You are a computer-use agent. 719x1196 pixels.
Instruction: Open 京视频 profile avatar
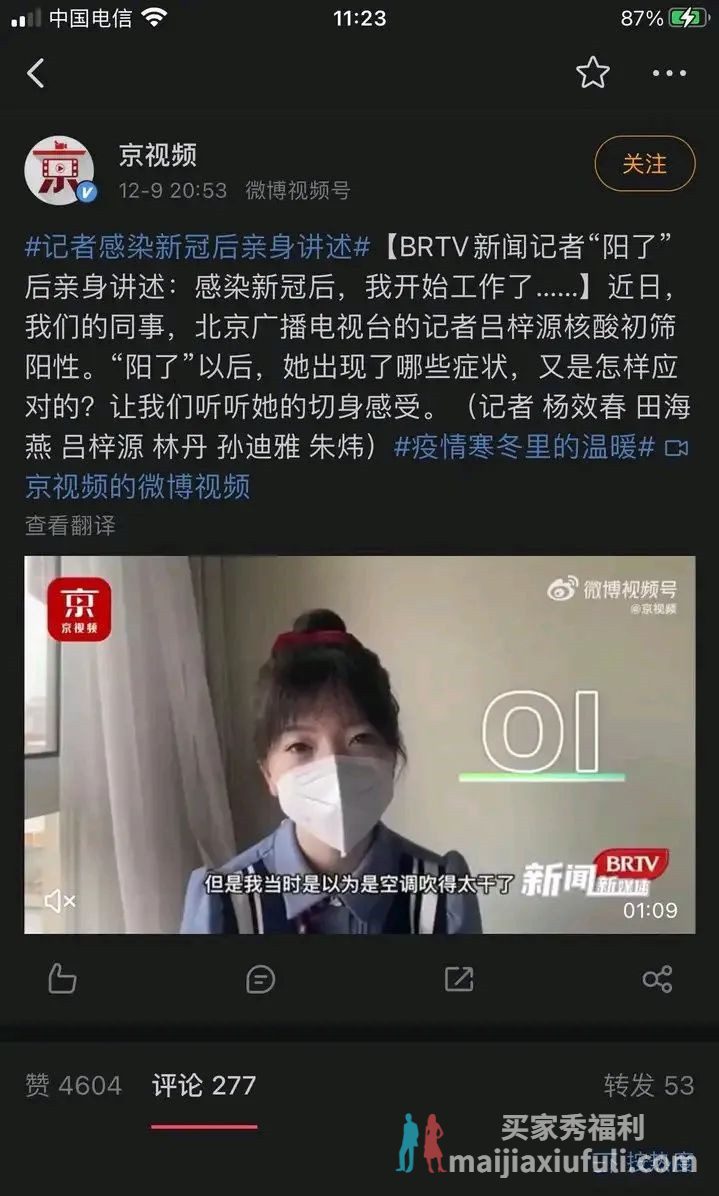click(59, 171)
